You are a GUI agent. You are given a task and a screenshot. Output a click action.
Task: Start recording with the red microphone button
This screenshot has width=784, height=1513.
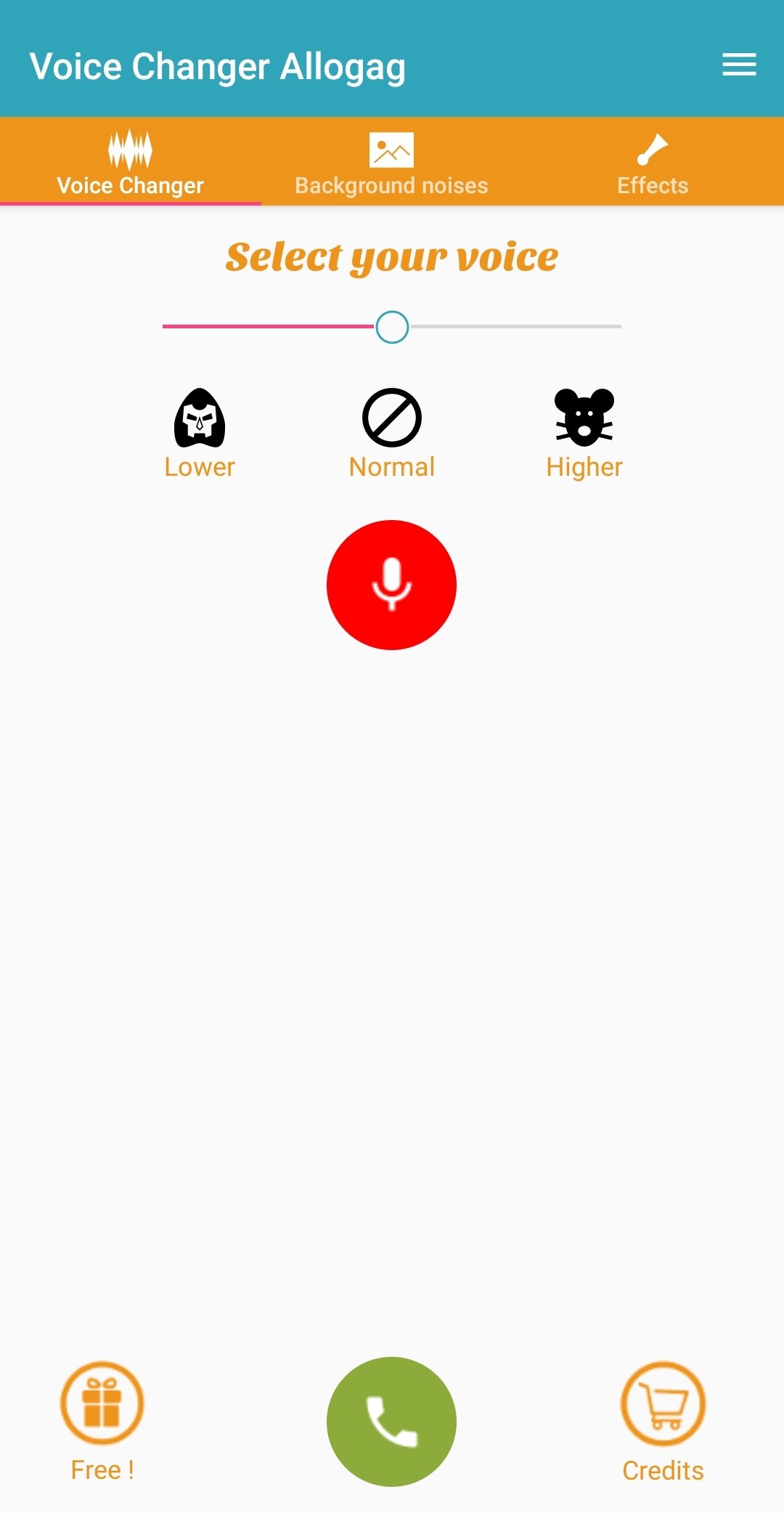[392, 585]
